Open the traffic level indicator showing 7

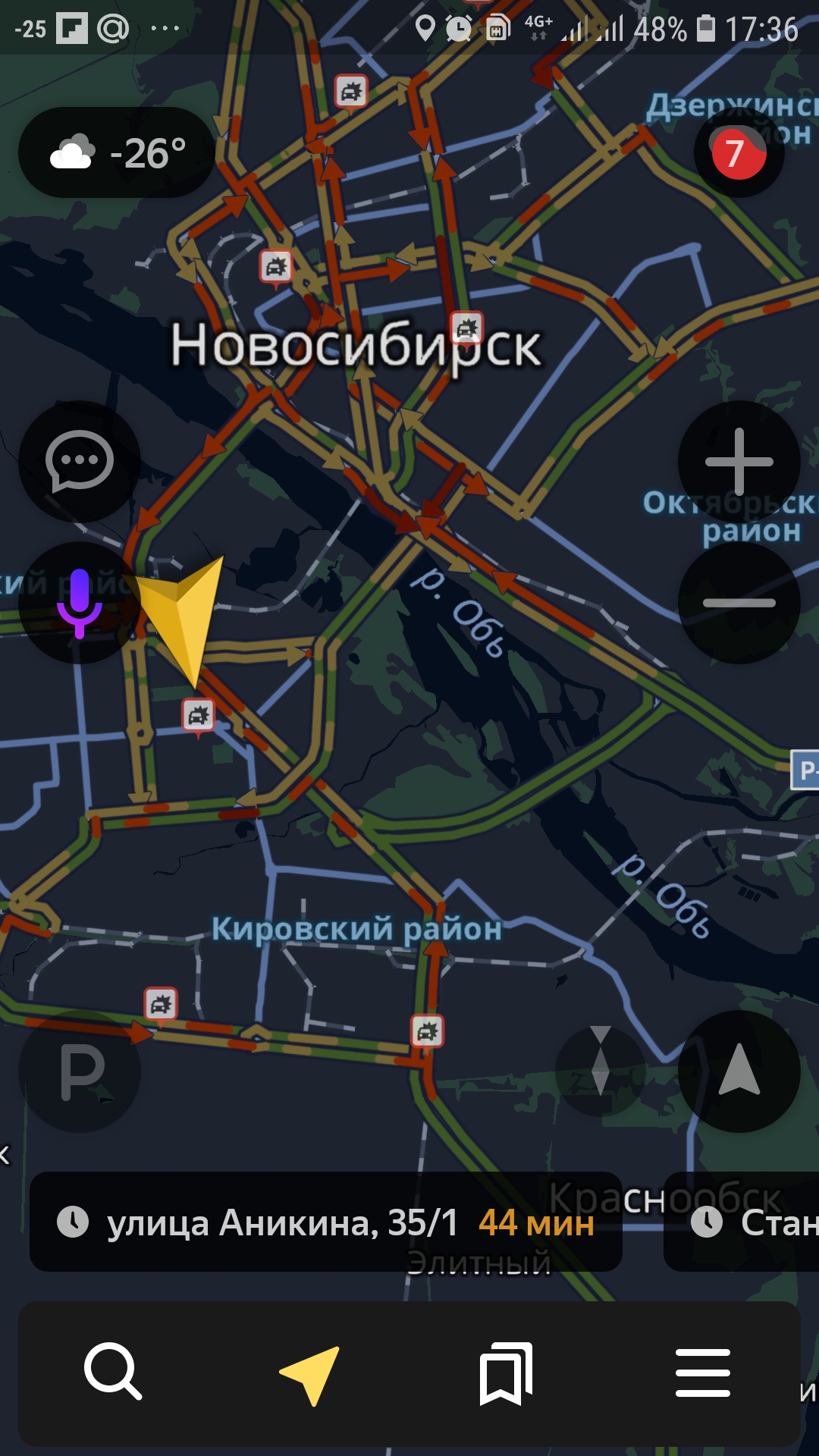(739, 152)
